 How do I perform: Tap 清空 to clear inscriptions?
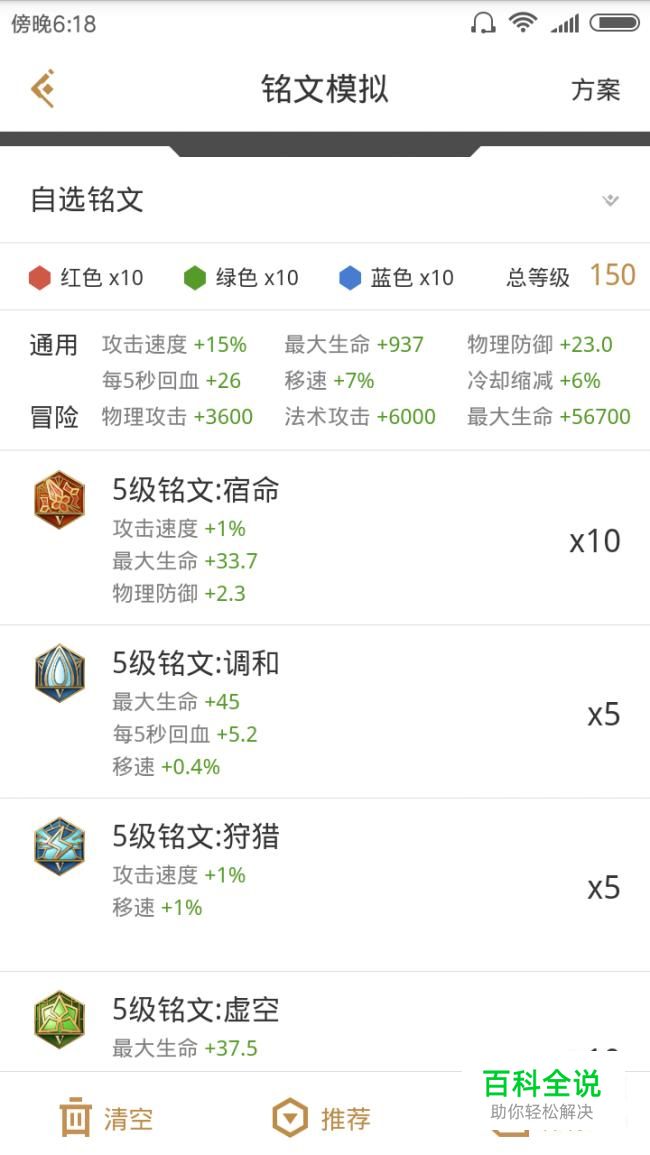(x=106, y=1118)
